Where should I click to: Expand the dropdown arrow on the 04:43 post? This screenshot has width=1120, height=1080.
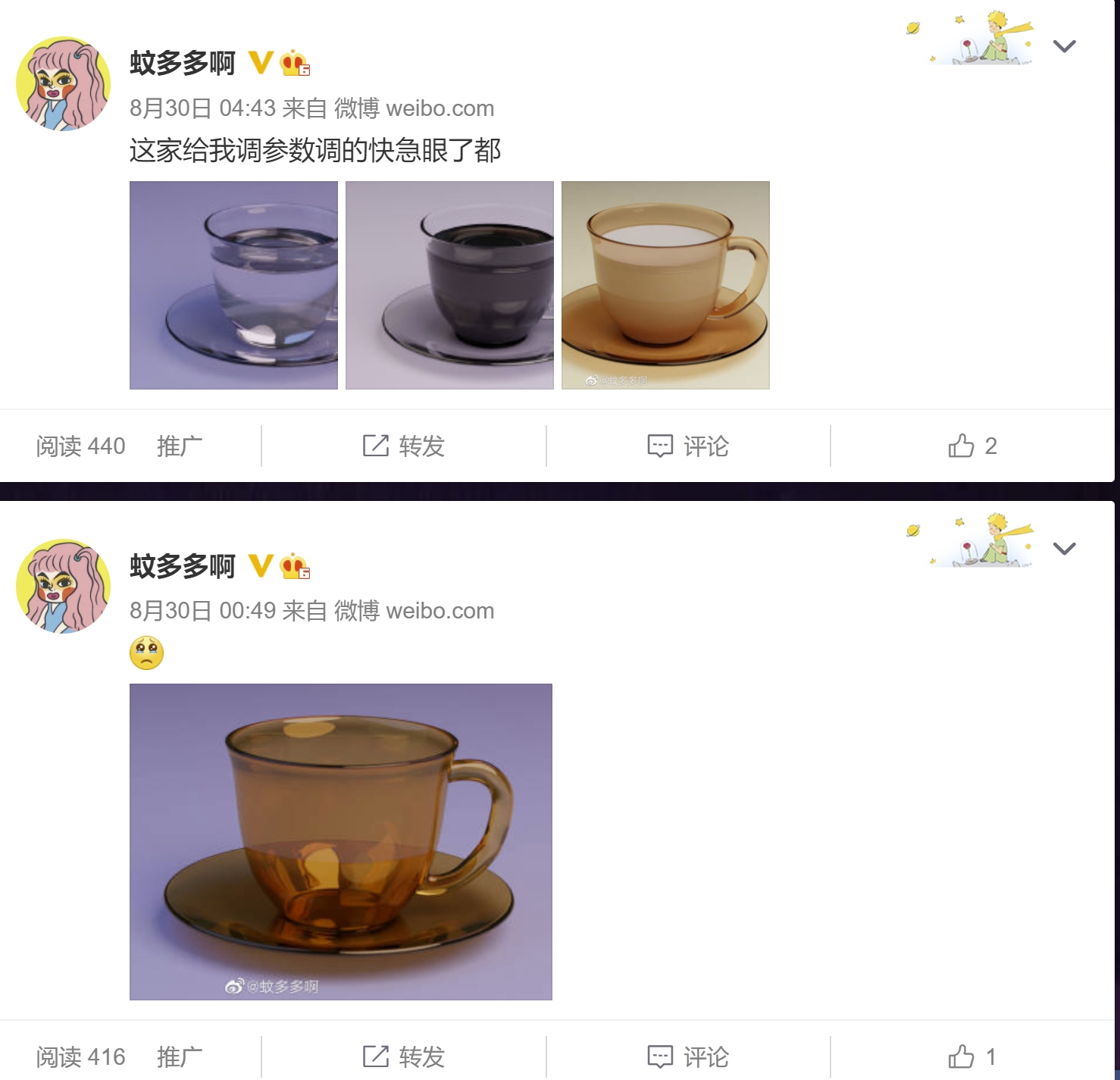[x=1065, y=46]
